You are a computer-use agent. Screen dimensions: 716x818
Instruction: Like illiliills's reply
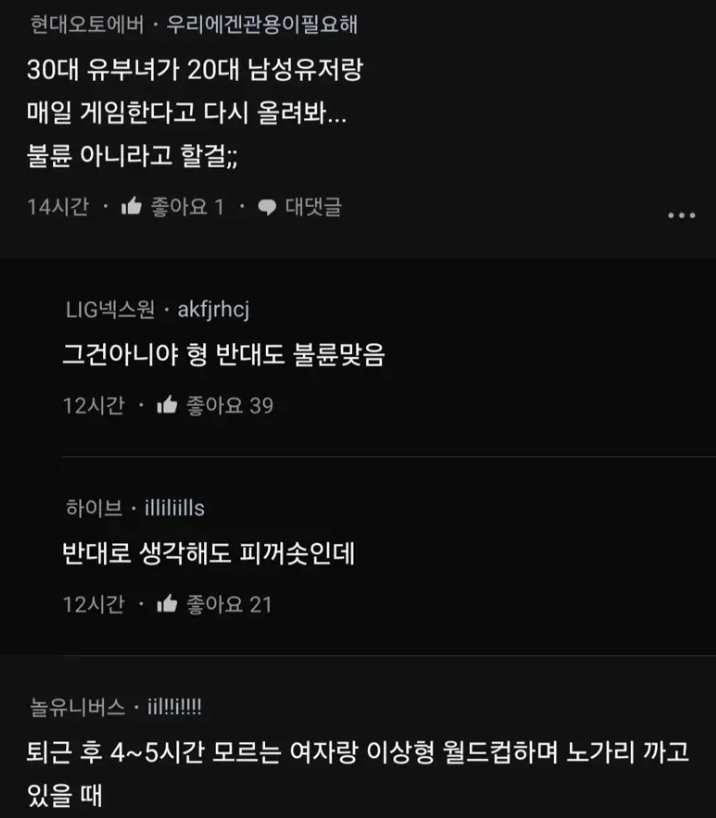(168, 604)
